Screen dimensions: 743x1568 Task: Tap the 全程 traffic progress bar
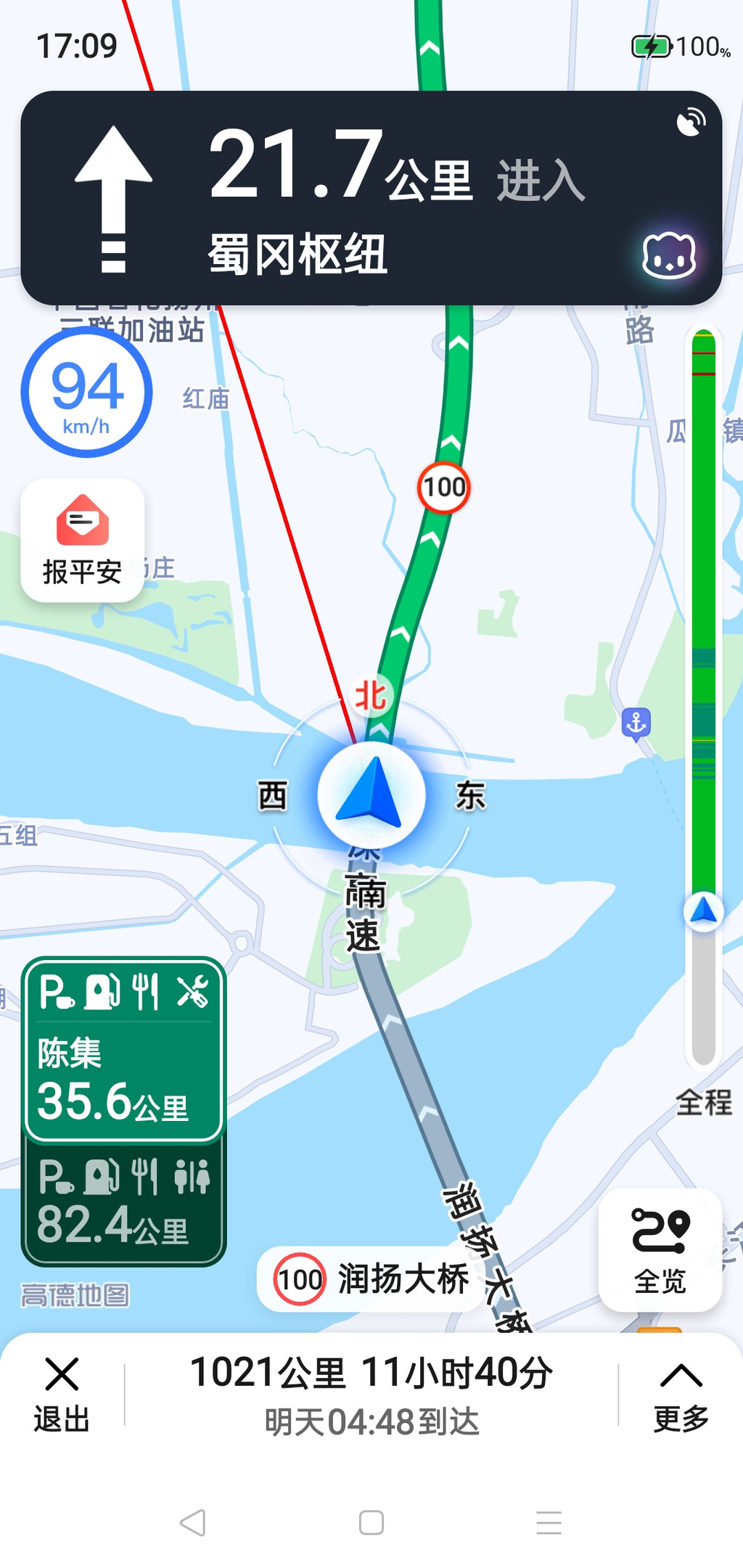pos(703,697)
